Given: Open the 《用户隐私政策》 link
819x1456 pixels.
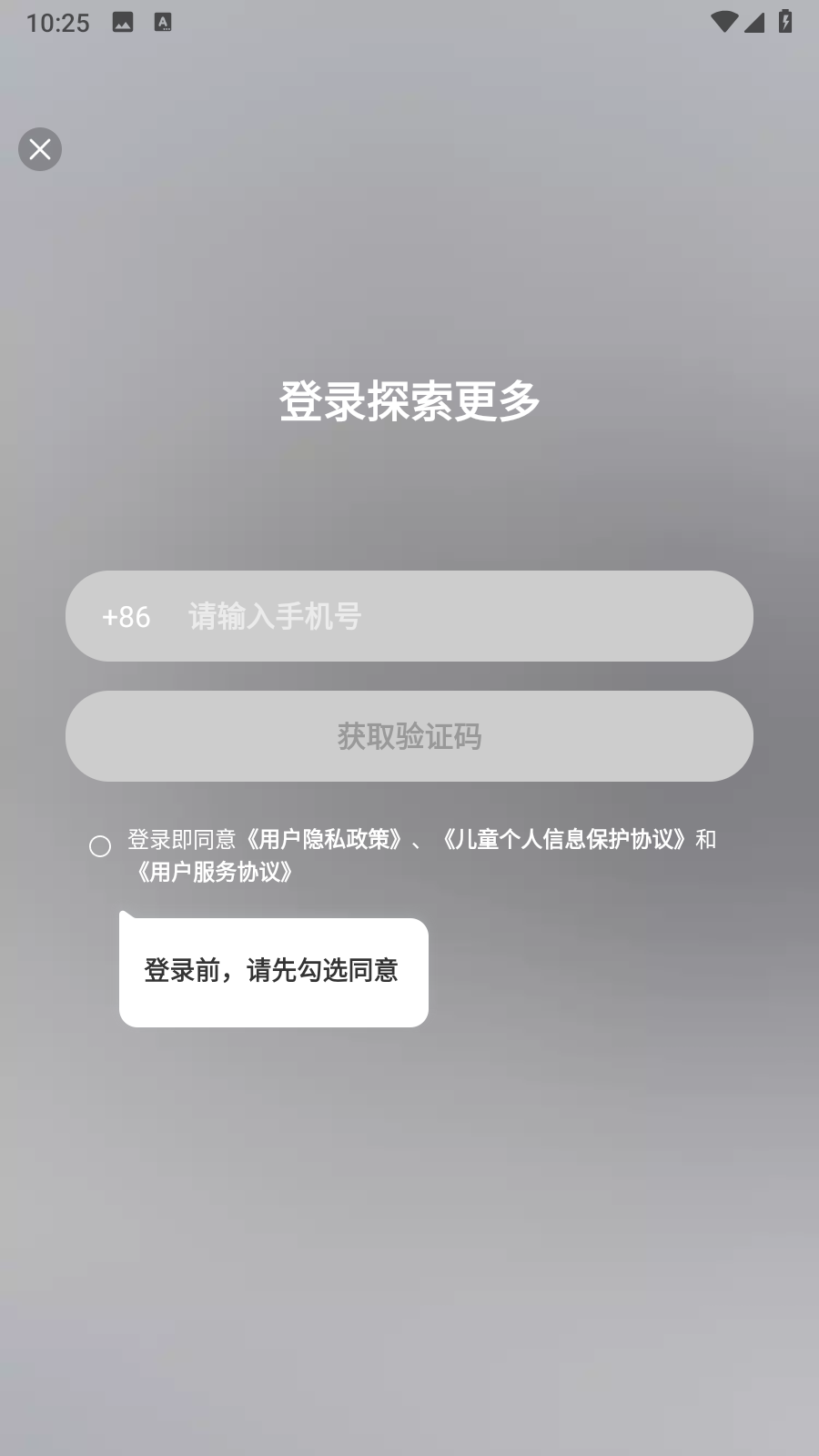Looking at the screenshot, I should tap(324, 839).
